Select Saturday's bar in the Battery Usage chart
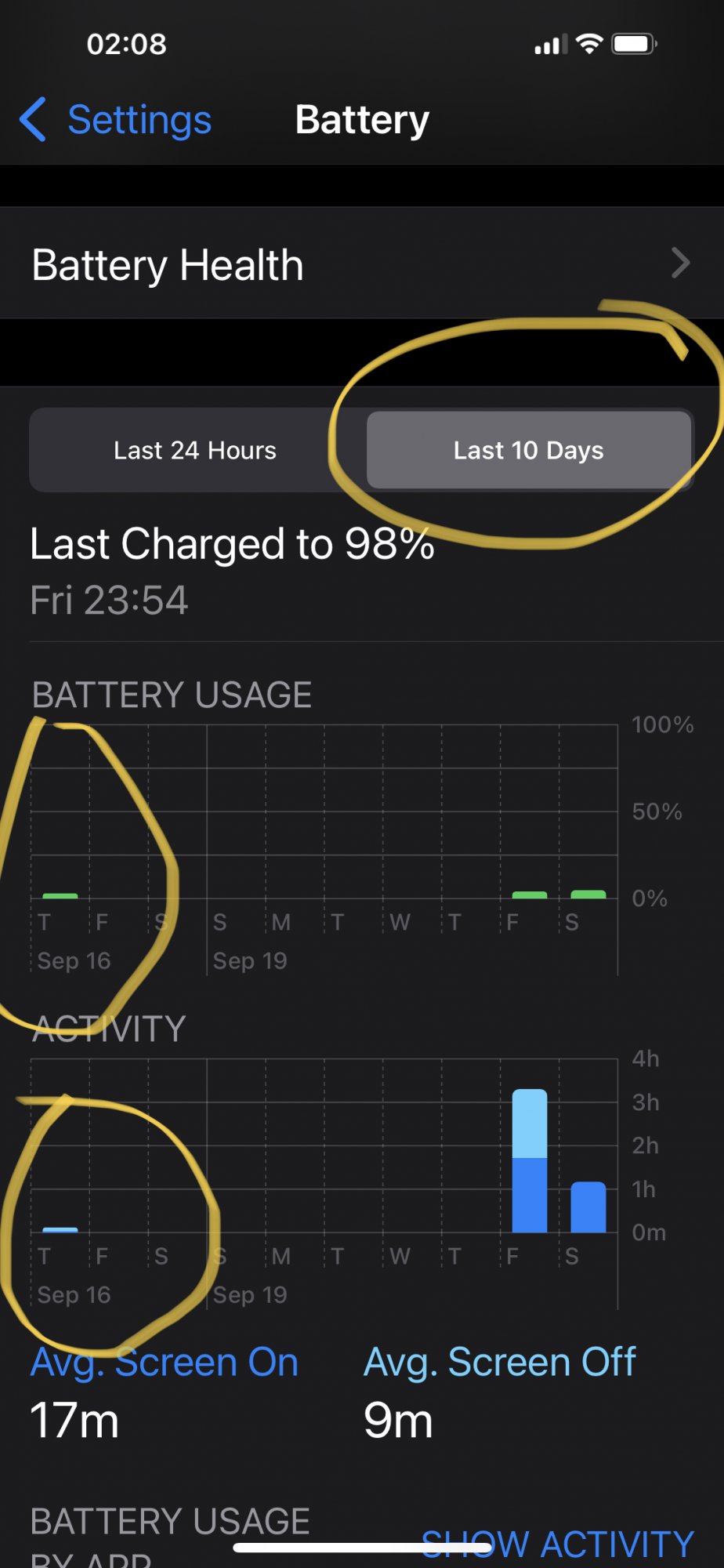 [x=588, y=894]
